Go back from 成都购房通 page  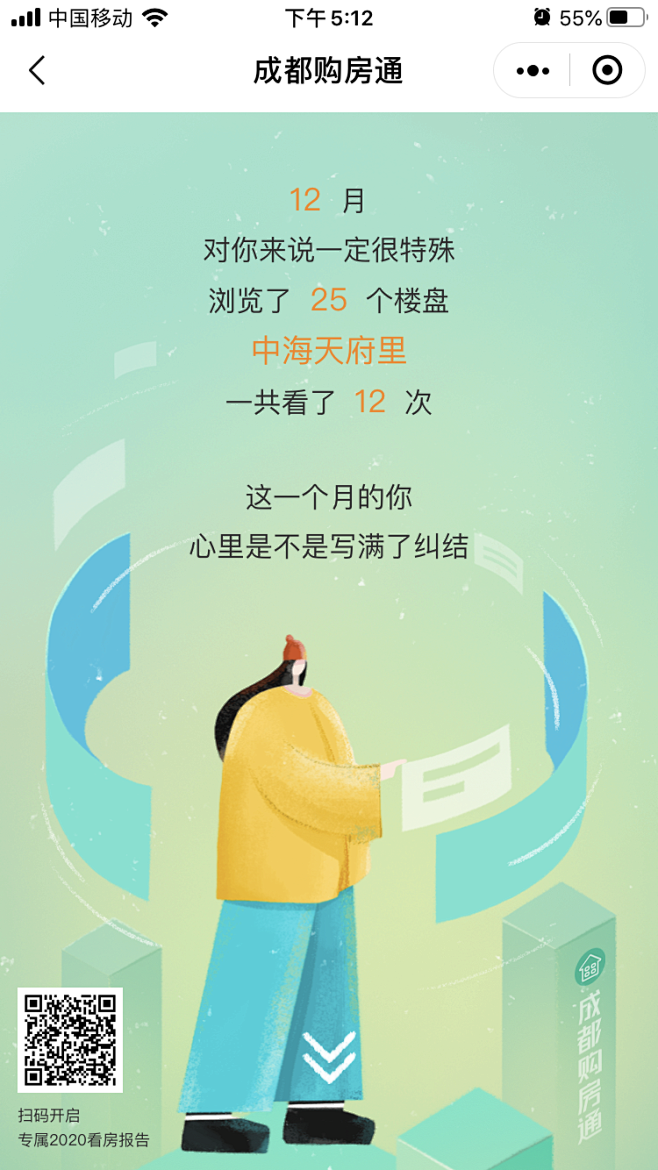click(x=37, y=71)
